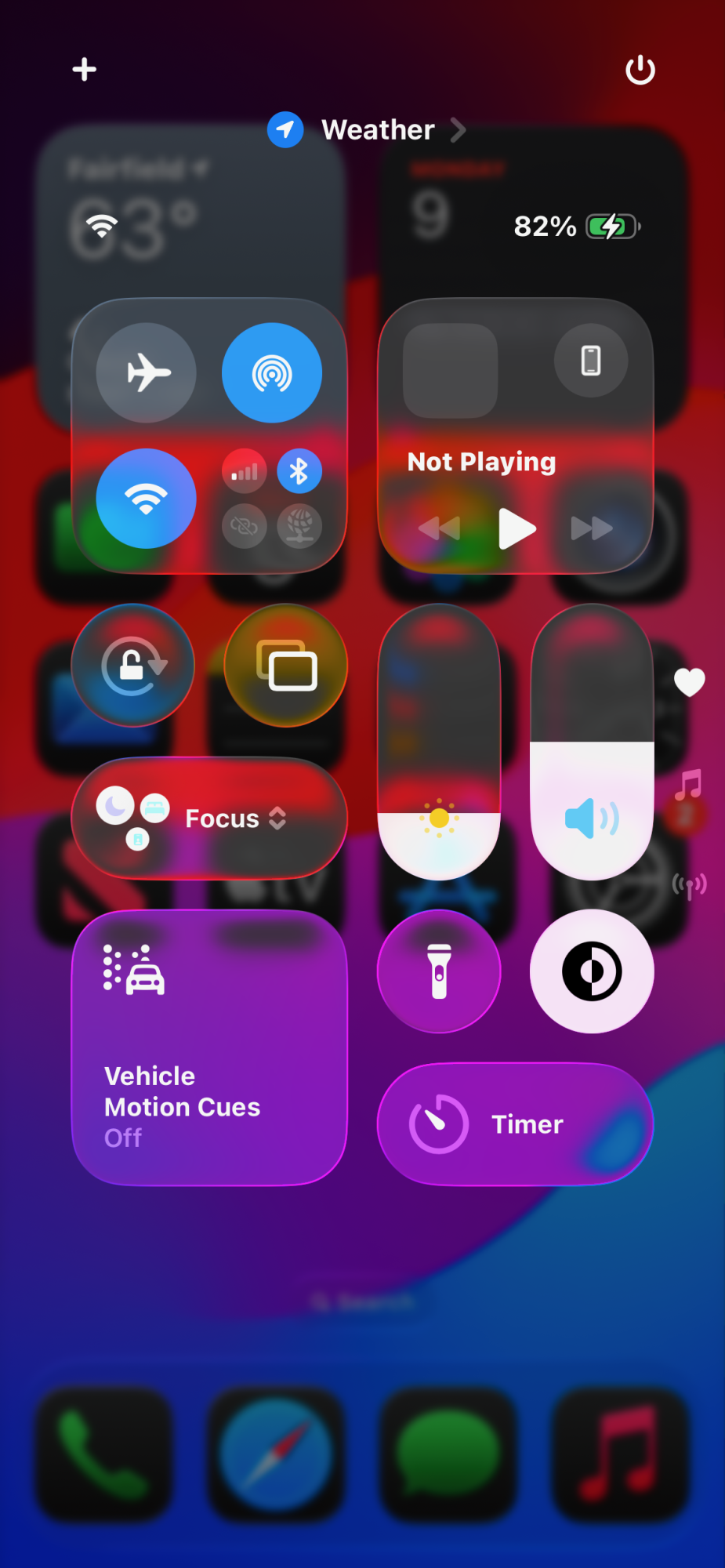Skip to the next track
The height and width of the screenshot is (1568, 725).
[592, 528]
